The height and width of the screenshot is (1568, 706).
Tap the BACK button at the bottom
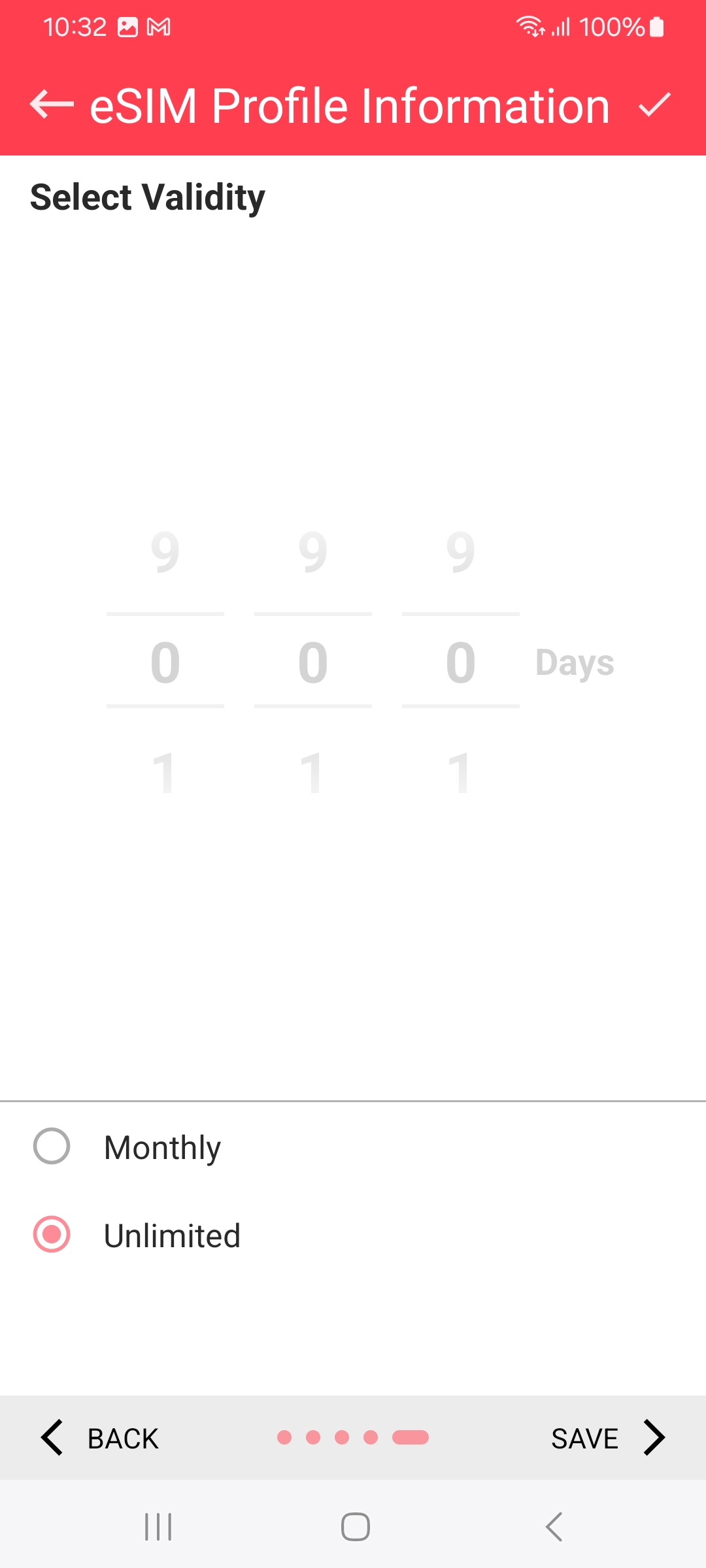[99, 1438]
